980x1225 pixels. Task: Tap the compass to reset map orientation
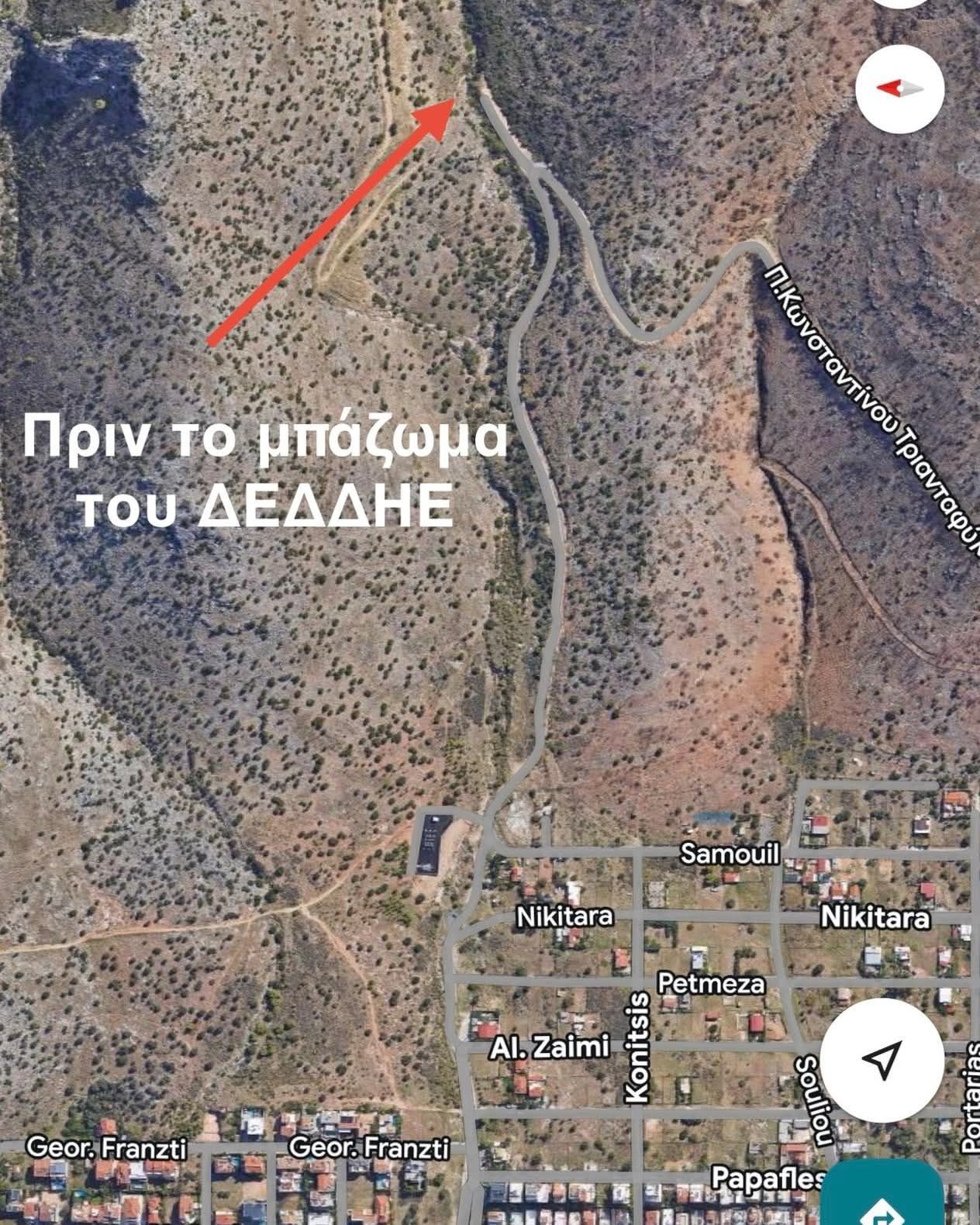(899, 88)
